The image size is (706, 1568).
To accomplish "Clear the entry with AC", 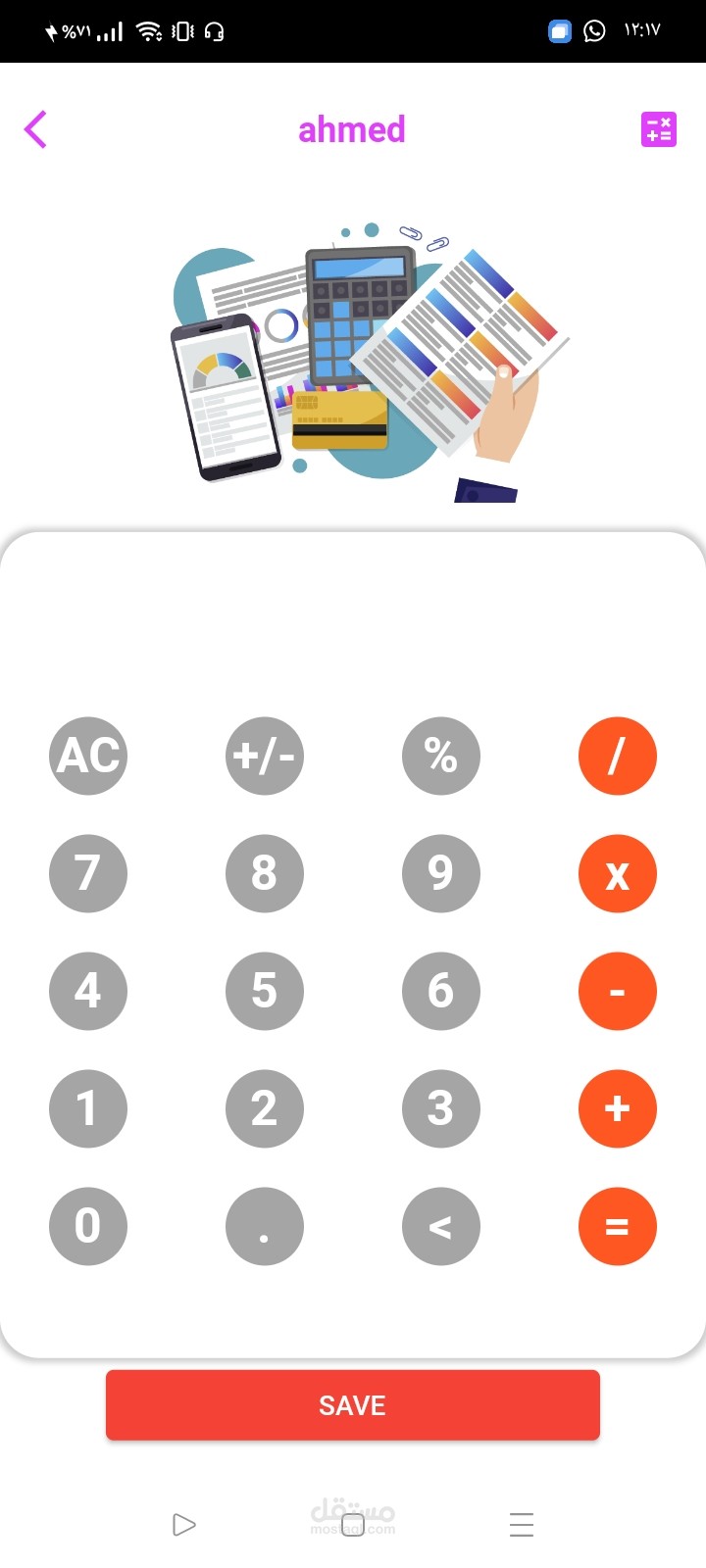I will click(x=88, y=756).
